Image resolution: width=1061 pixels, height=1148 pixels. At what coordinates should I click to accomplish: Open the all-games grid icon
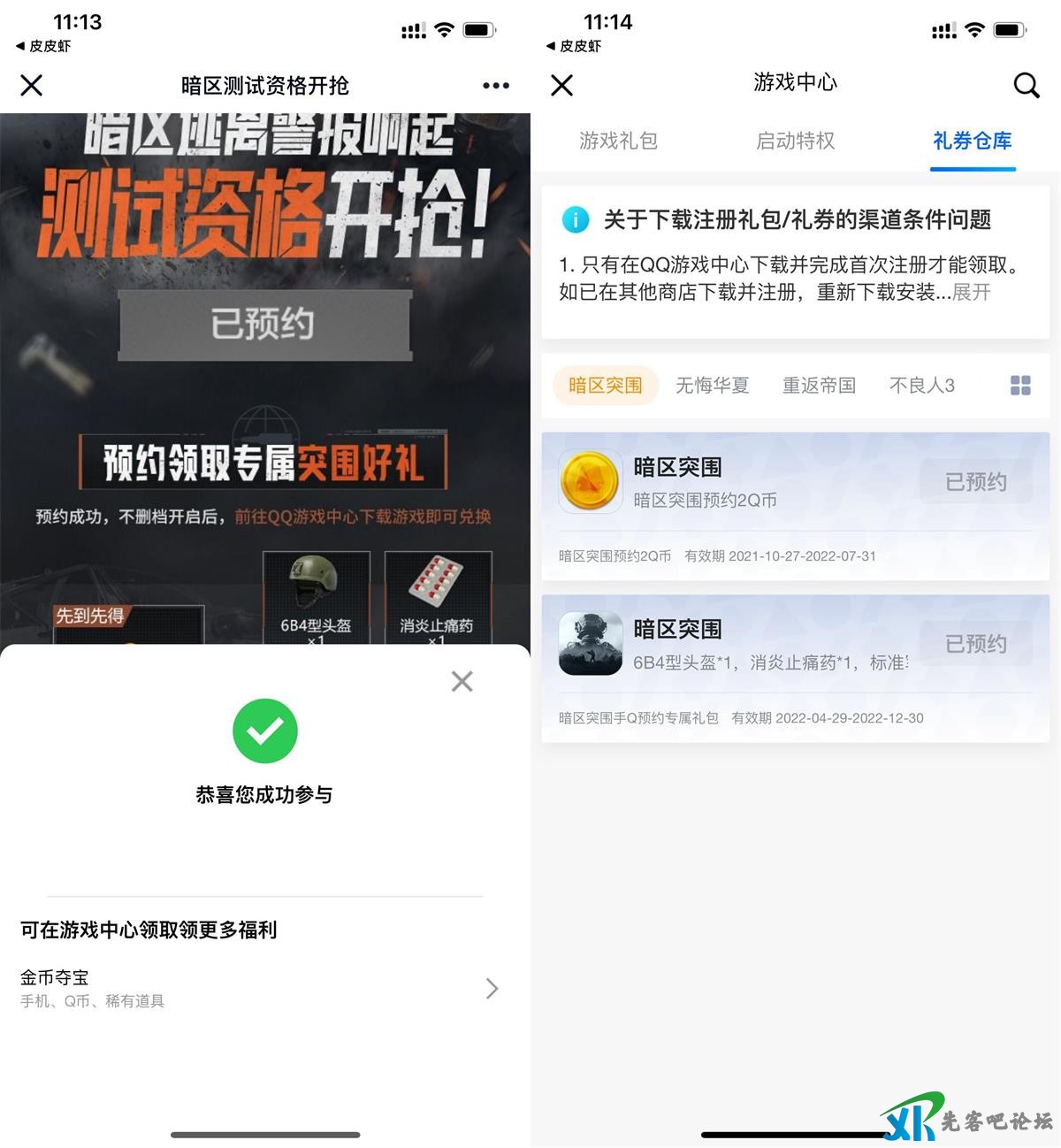tap(1020, 386)
